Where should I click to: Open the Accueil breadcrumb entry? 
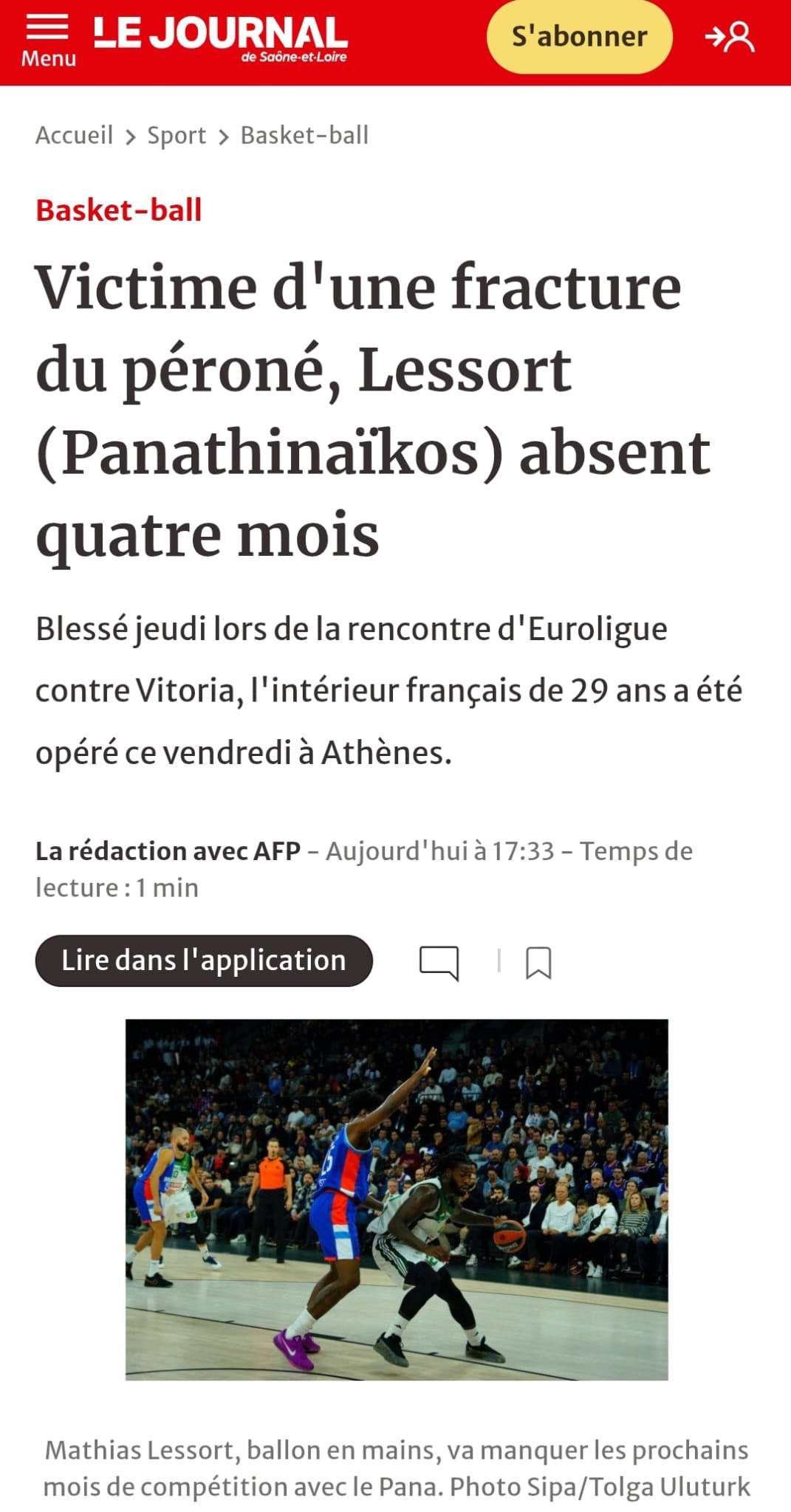click(75, 135)
